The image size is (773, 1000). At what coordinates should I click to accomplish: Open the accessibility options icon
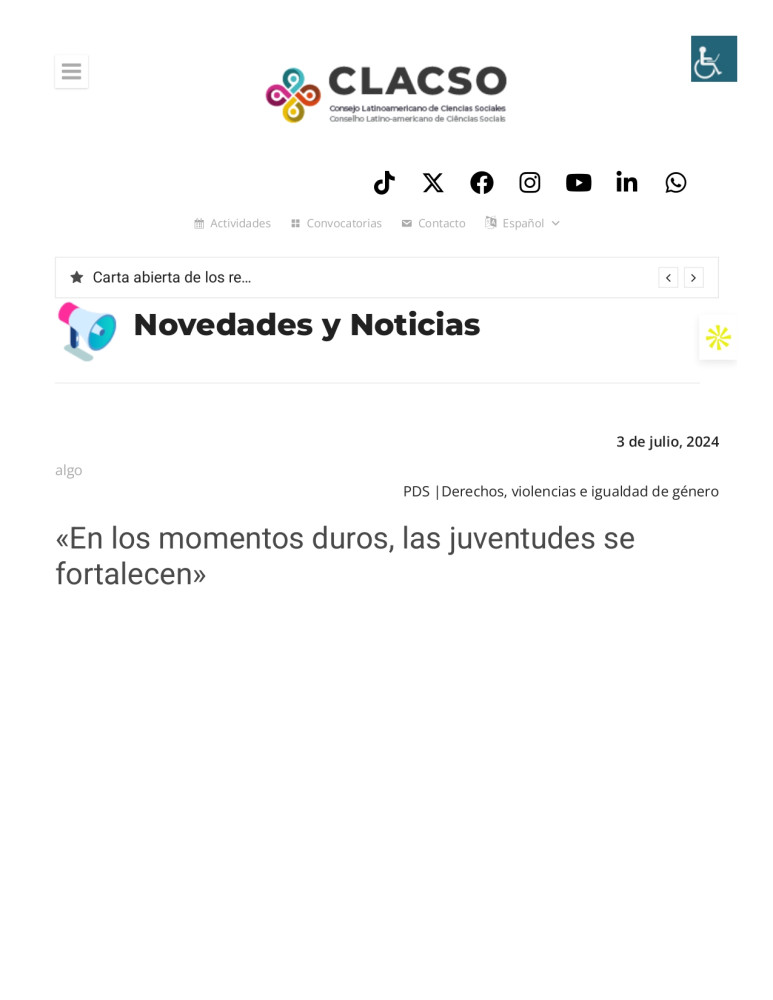714,59
